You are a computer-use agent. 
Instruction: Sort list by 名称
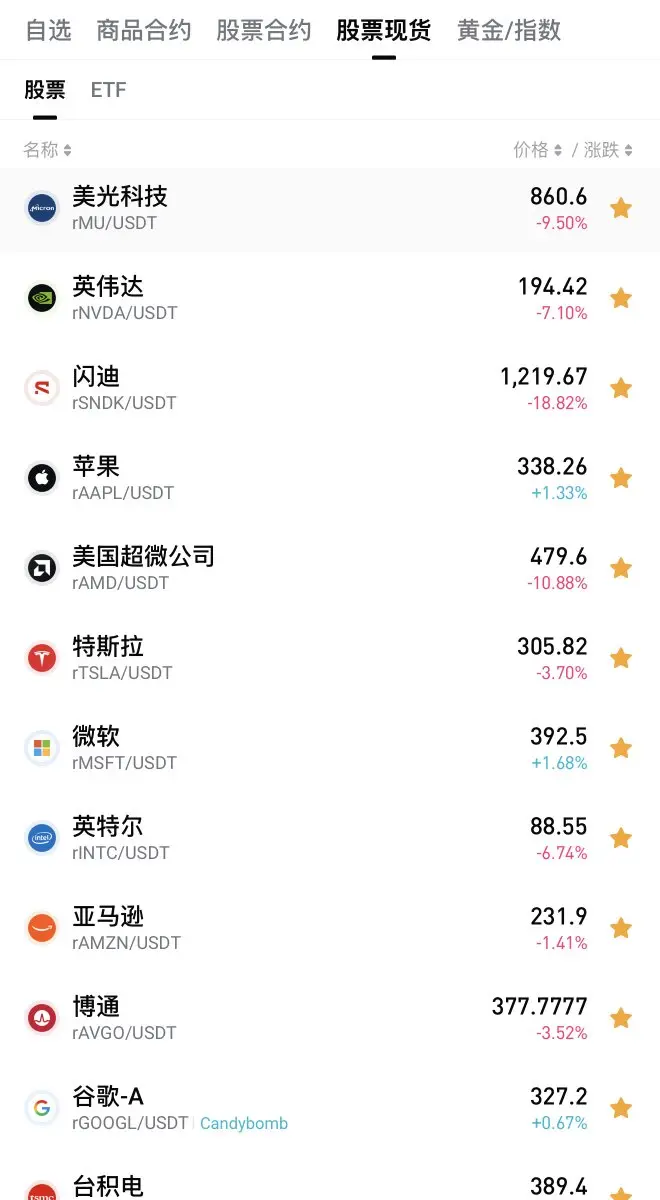click(47, 150)
